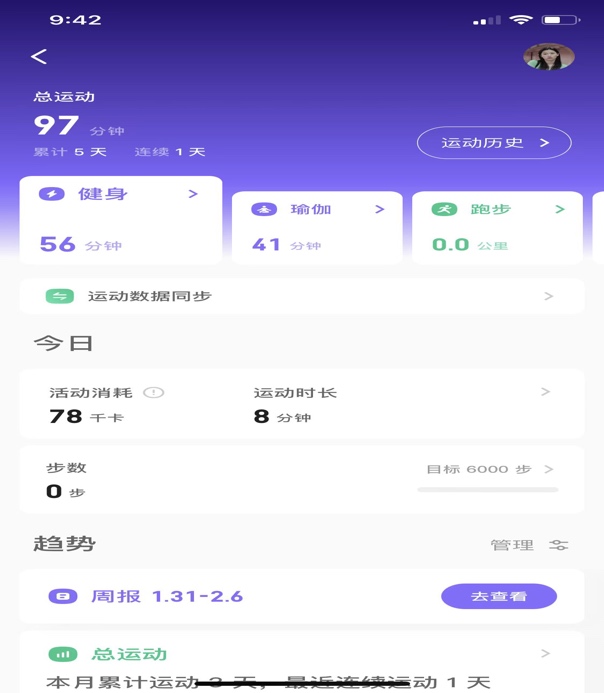The width and height of the screenshot is (604, 693).
Task: Open the 跑步 running card
Action: pos(497,227)
